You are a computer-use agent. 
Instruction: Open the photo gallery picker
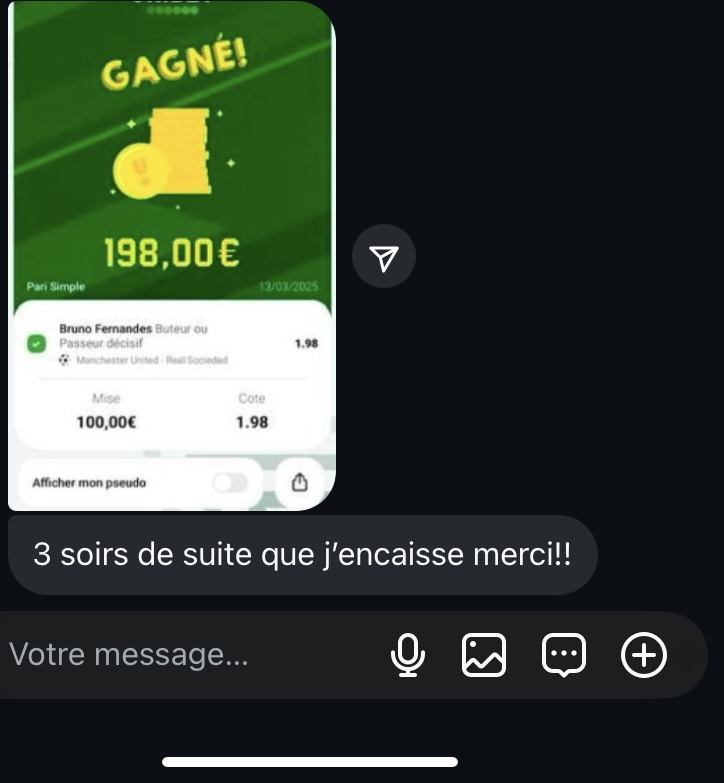(484, 656)
